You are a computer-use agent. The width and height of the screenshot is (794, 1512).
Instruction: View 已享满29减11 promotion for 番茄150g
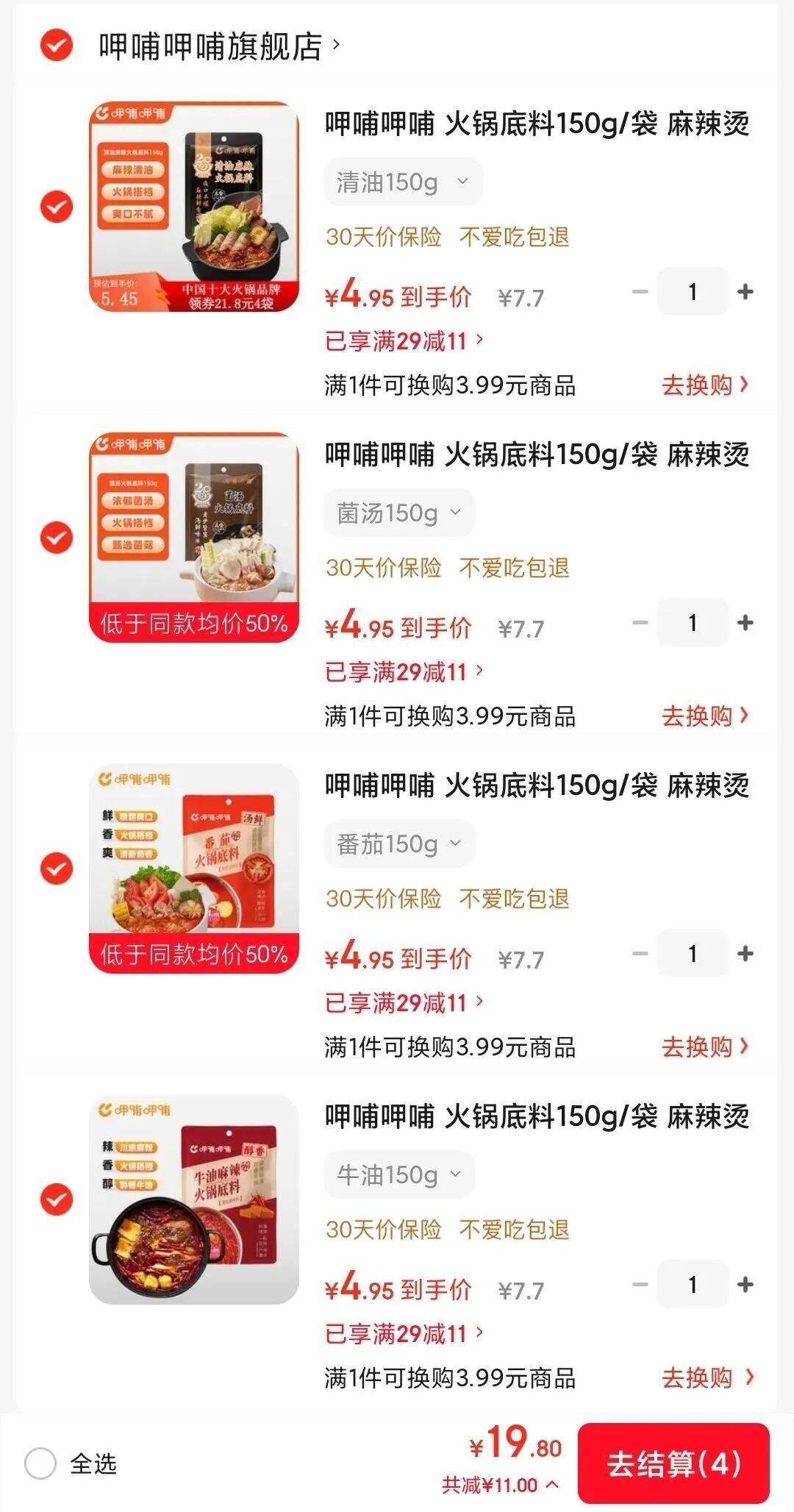pyautogui.click(x=404, y=1002)
